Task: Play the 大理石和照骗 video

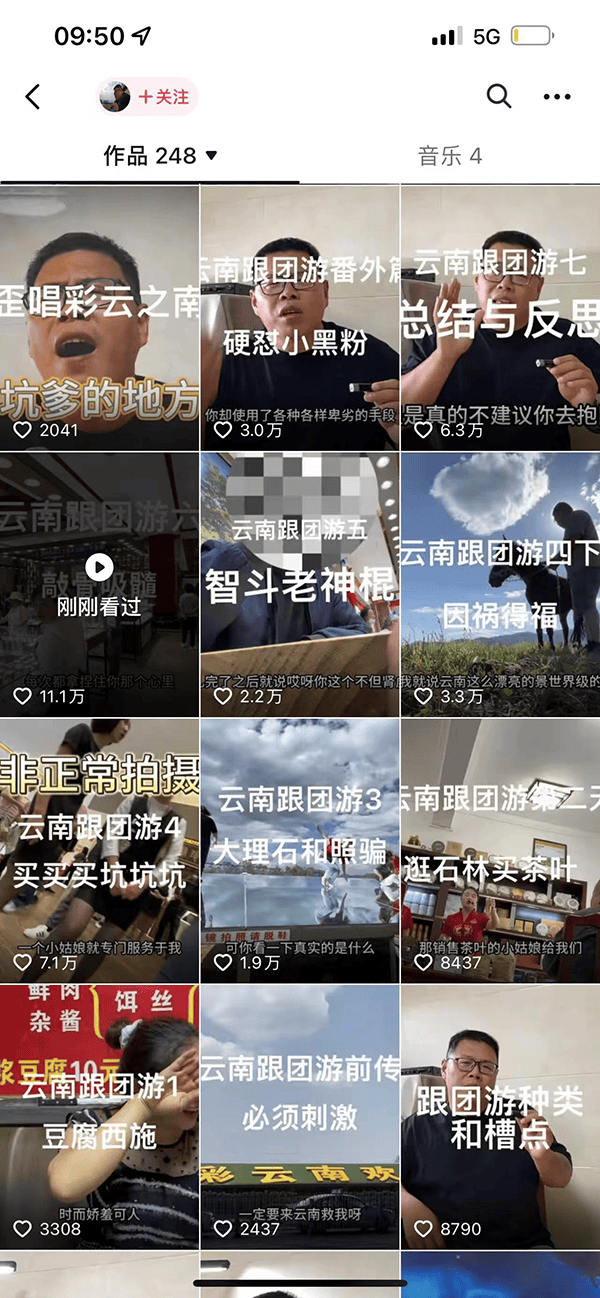Action: tap(300, 850)
